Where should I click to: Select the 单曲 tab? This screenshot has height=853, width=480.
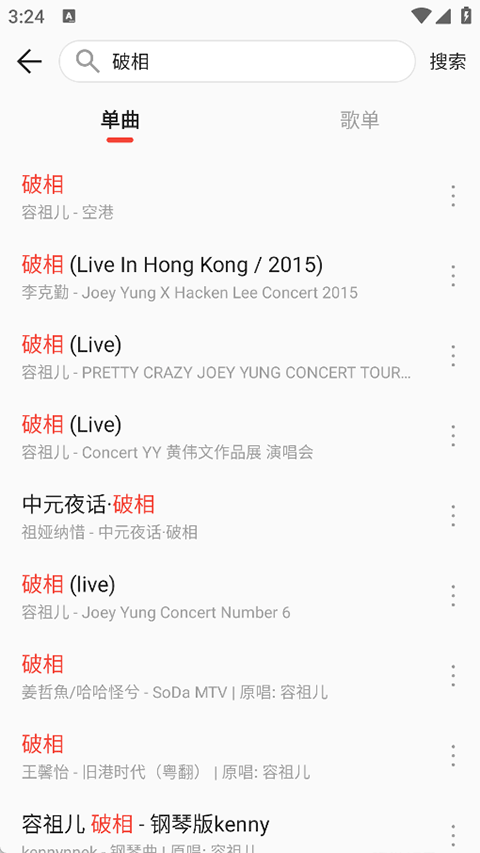(x=120, y=120)
